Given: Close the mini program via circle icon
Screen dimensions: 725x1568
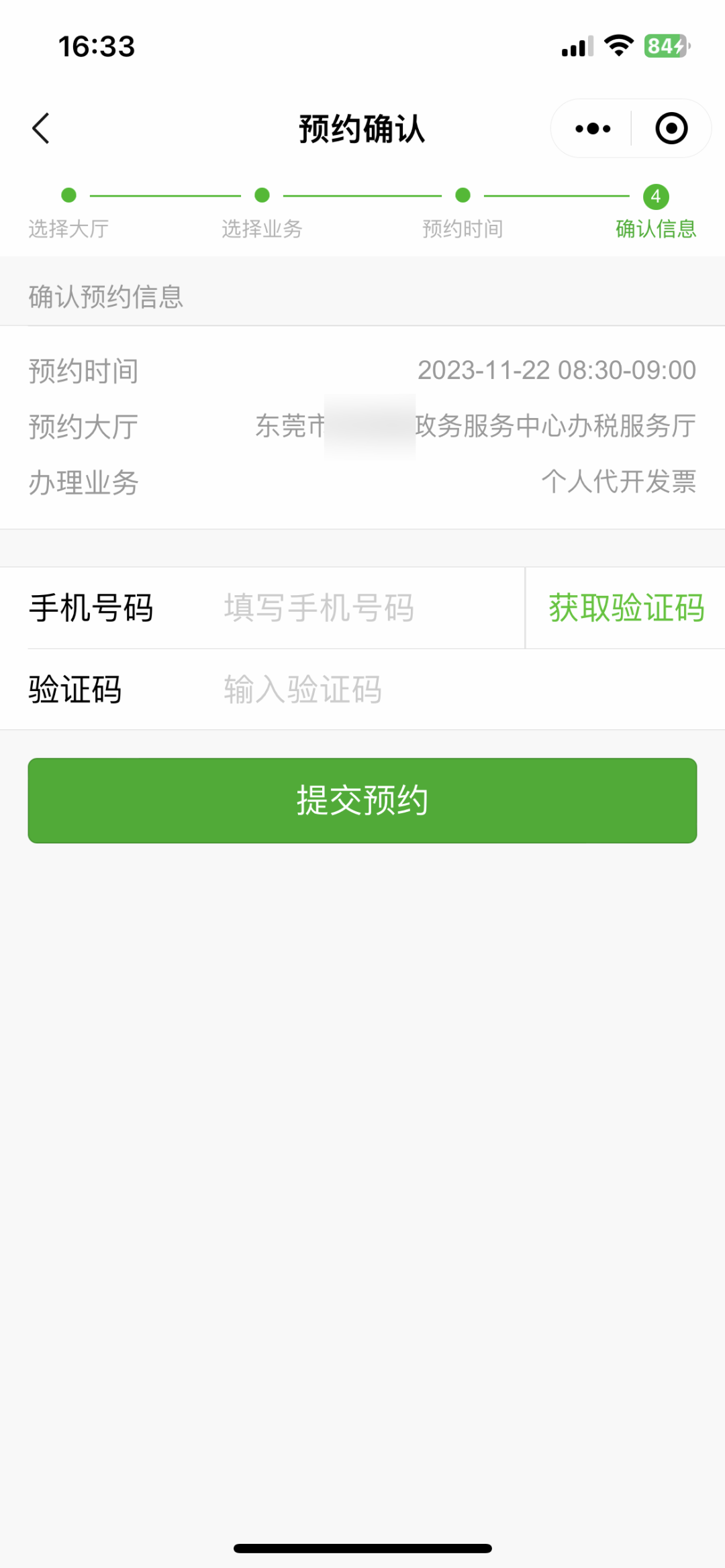Looking at the screenshot, I should tap(671, 128).
